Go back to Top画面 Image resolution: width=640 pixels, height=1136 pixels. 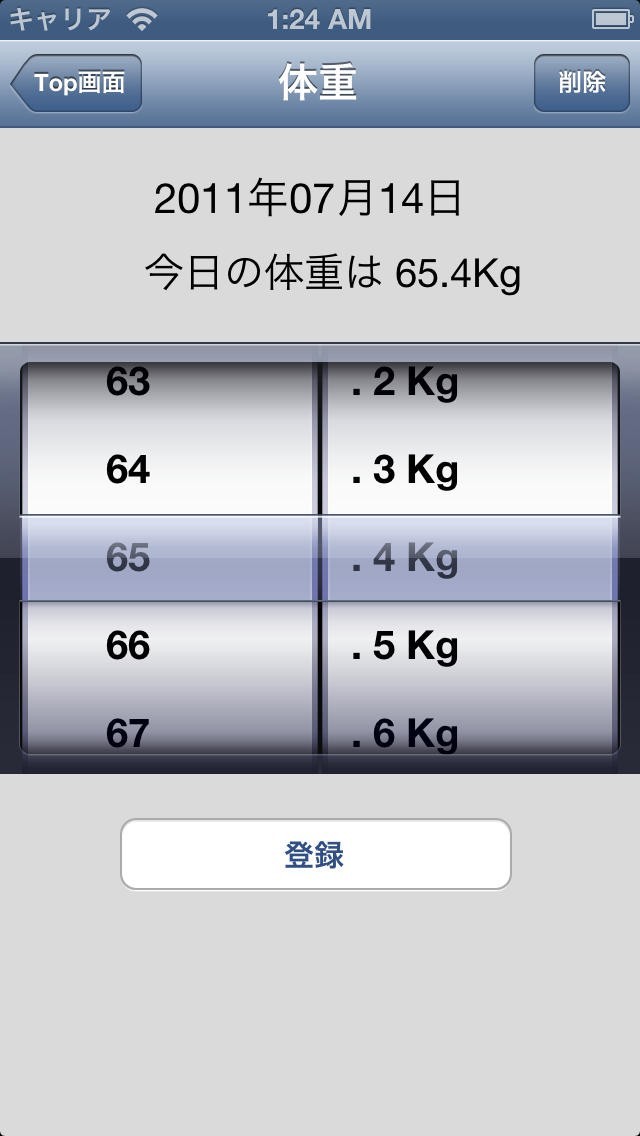(76, 83)
